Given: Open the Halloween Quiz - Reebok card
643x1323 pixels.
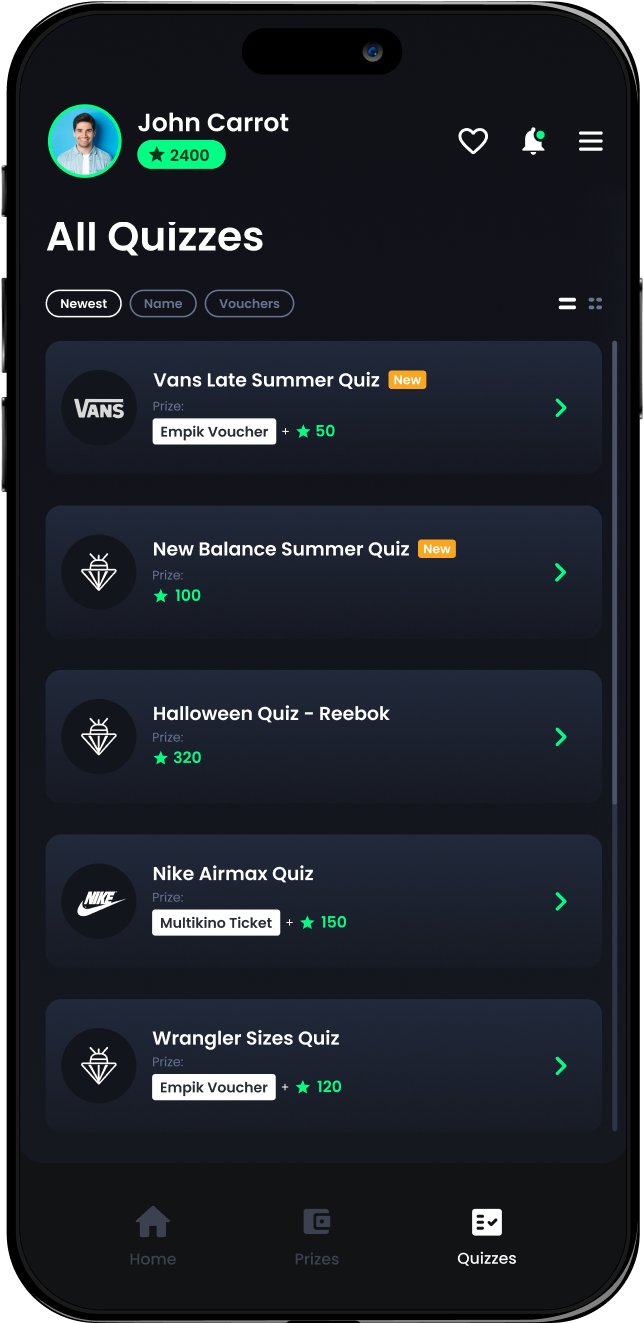Looking at the screenshot, I should click(x=323, y=736).
